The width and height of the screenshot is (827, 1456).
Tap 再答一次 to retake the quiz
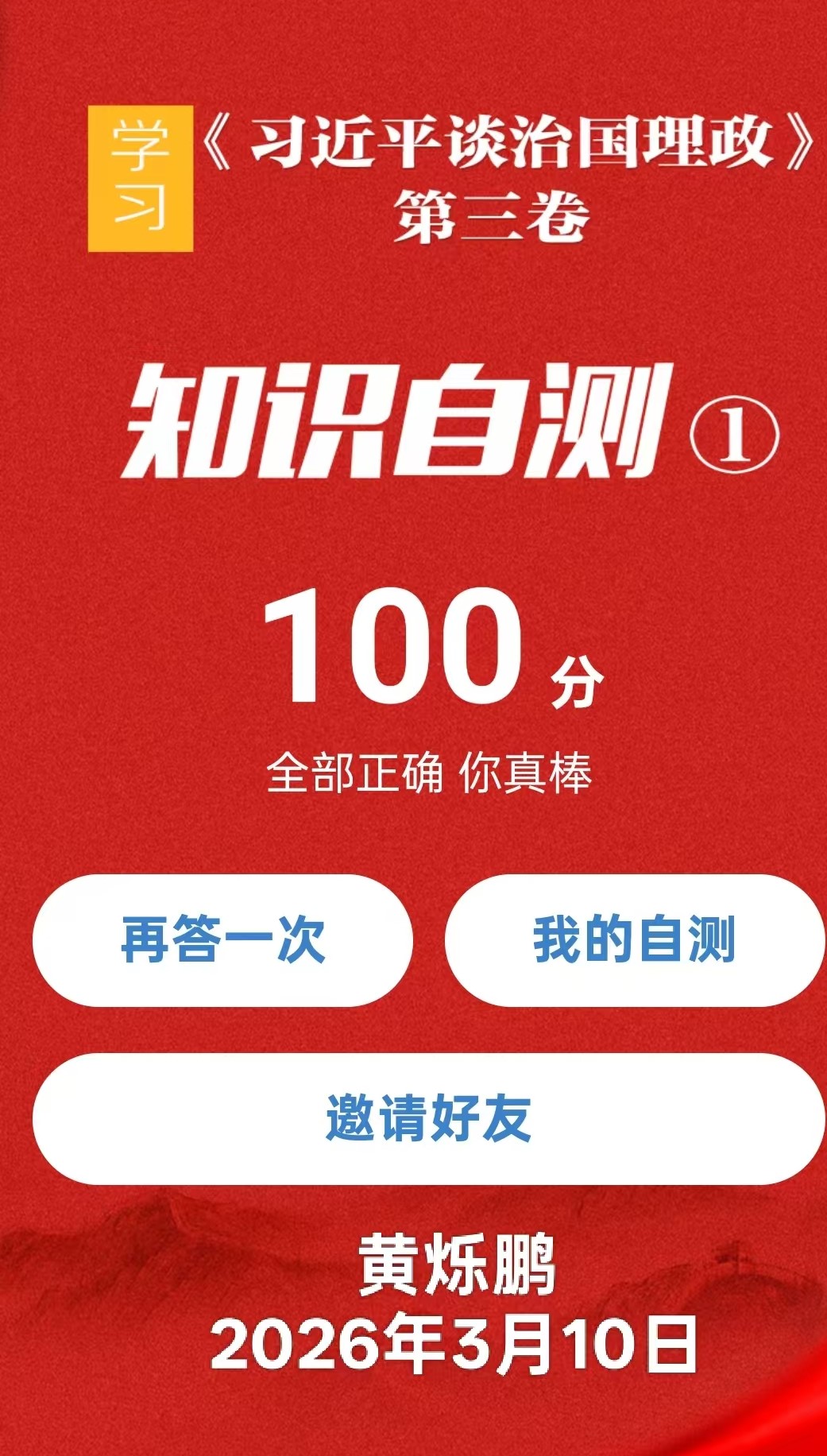point(222,940)
